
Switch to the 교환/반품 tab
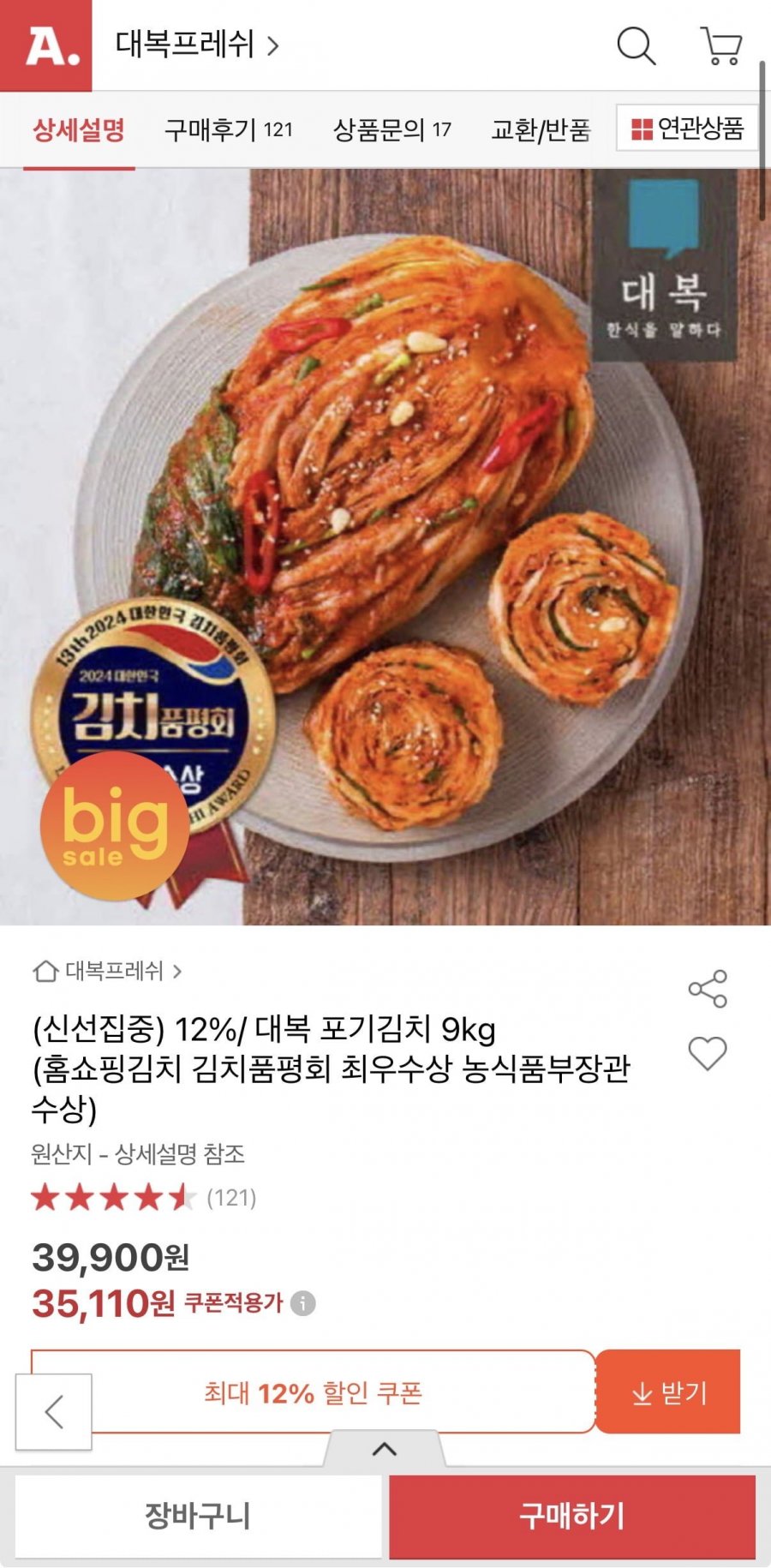pos(541,129)
